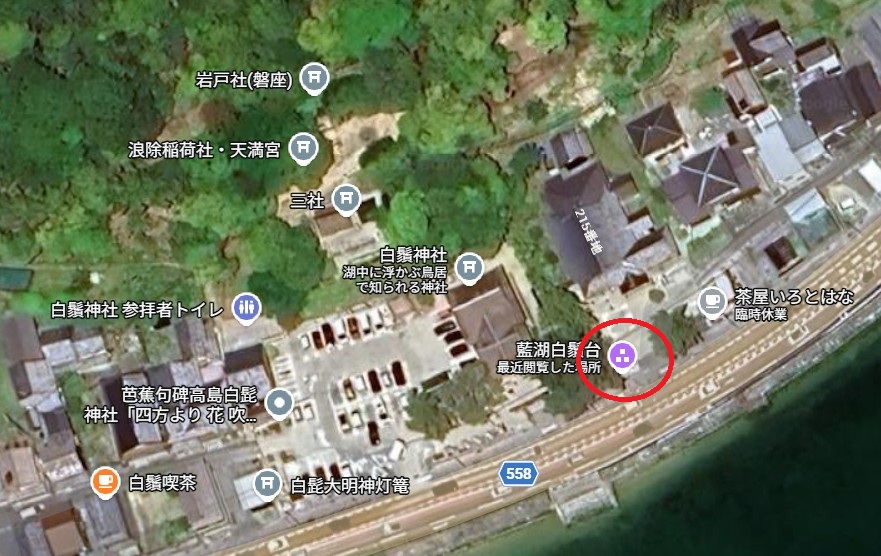Select the 白髭大明神灯篭 map pin

coord(267,484)
